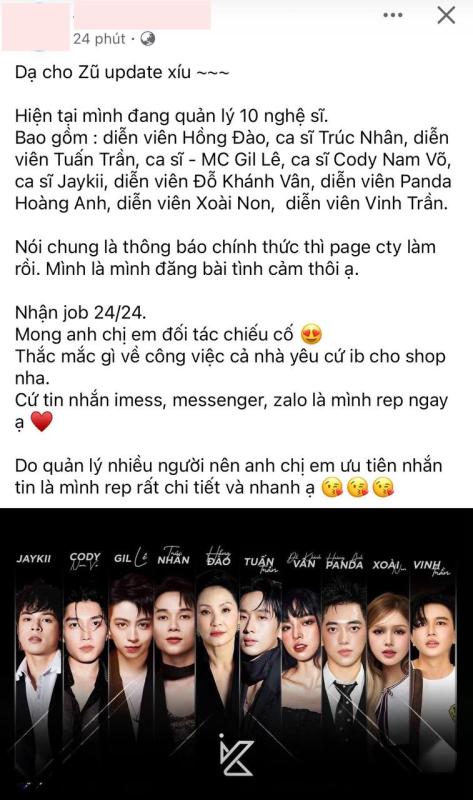The image size is (473, 800).
Task: Tap the 24 phút post timestamp
Action: click(99, 39)
